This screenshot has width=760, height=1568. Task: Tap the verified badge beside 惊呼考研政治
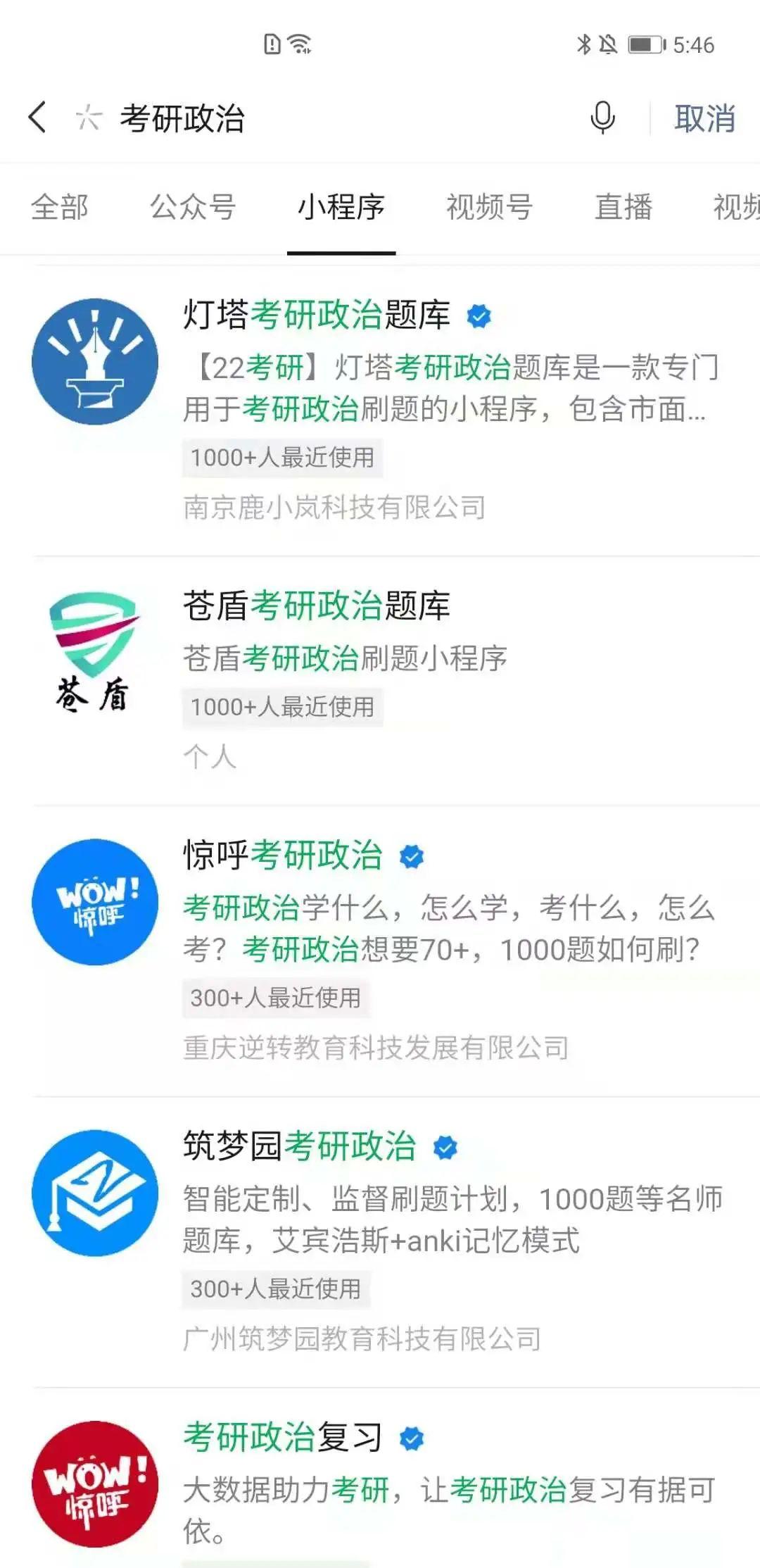click(x=412, y=855)
